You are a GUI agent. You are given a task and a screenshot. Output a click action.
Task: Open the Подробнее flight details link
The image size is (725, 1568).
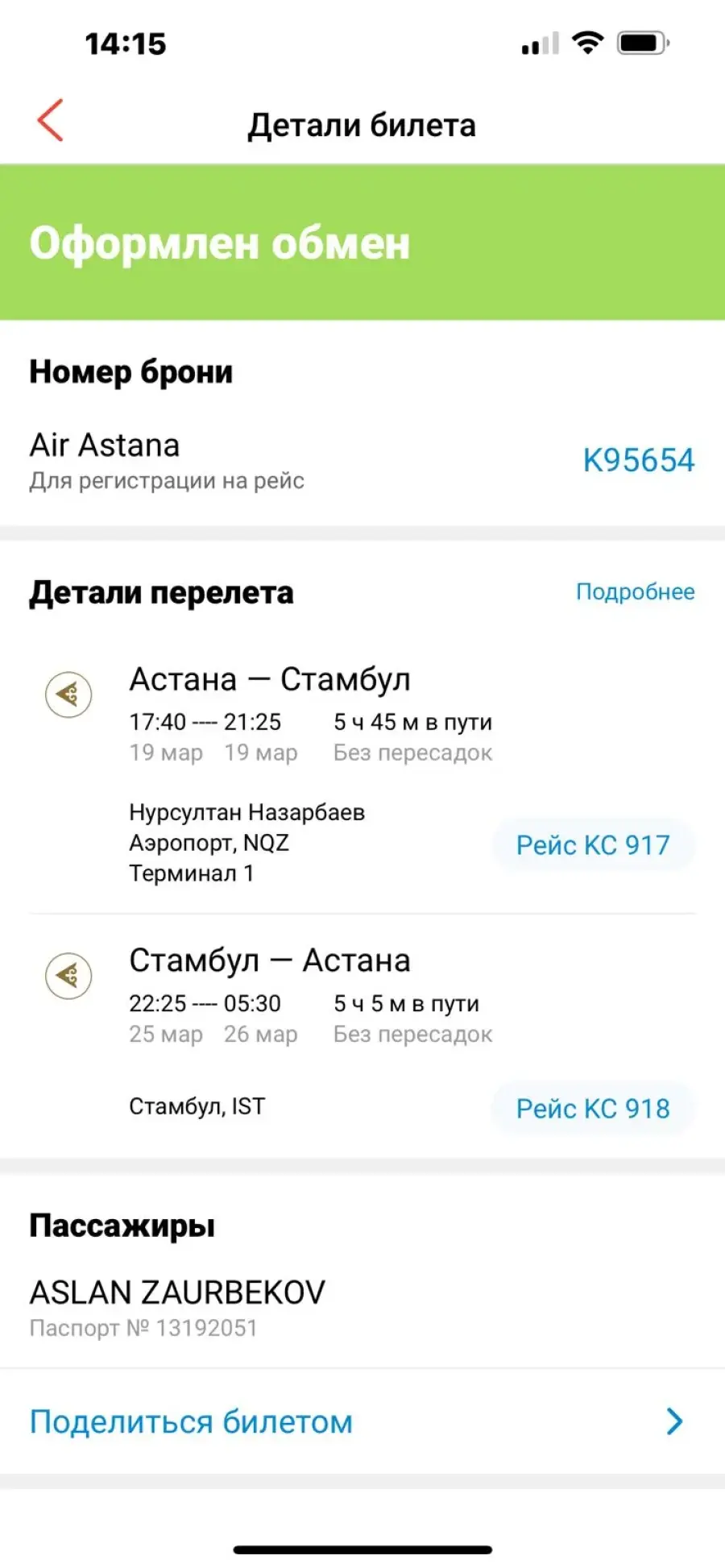tap(635, 591)
